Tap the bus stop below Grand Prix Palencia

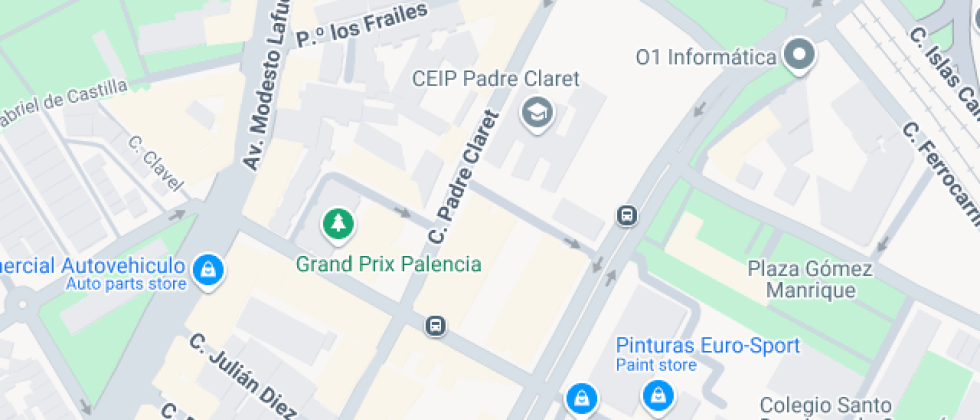(x=436, y=325)
